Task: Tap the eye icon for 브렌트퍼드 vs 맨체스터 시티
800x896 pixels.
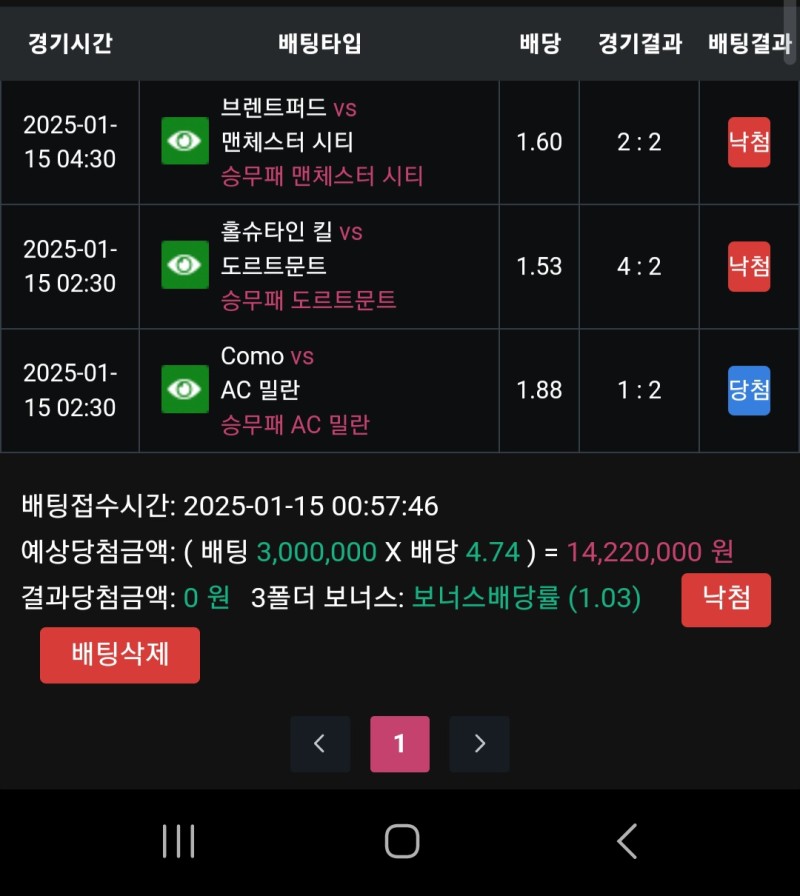Action: pos(185,141)
